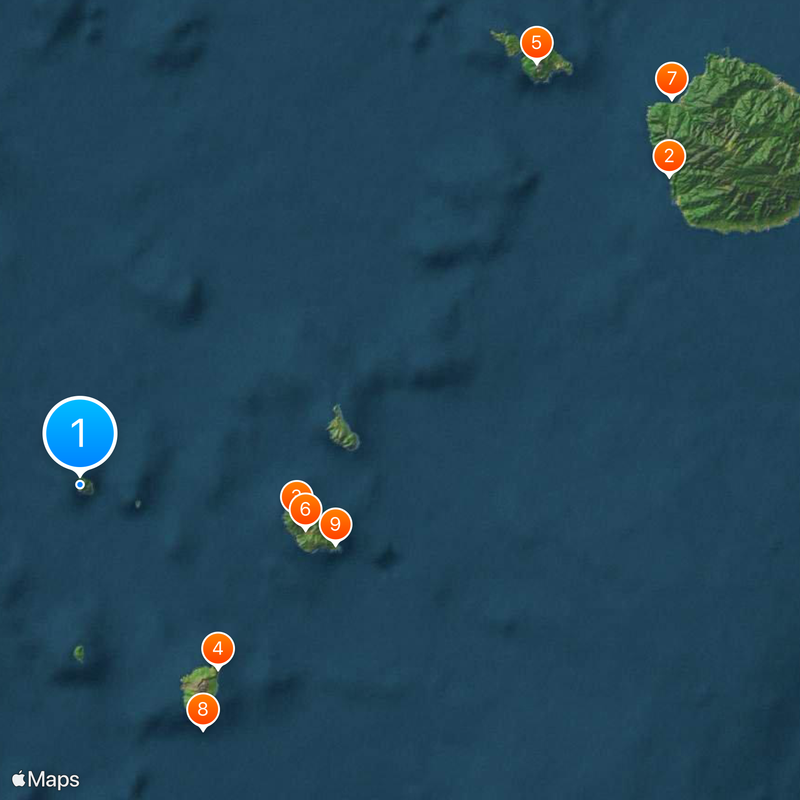This screenshot has width=800, height=800.
Task: Select pin 5 on the northern island
Action: [537, 43]
